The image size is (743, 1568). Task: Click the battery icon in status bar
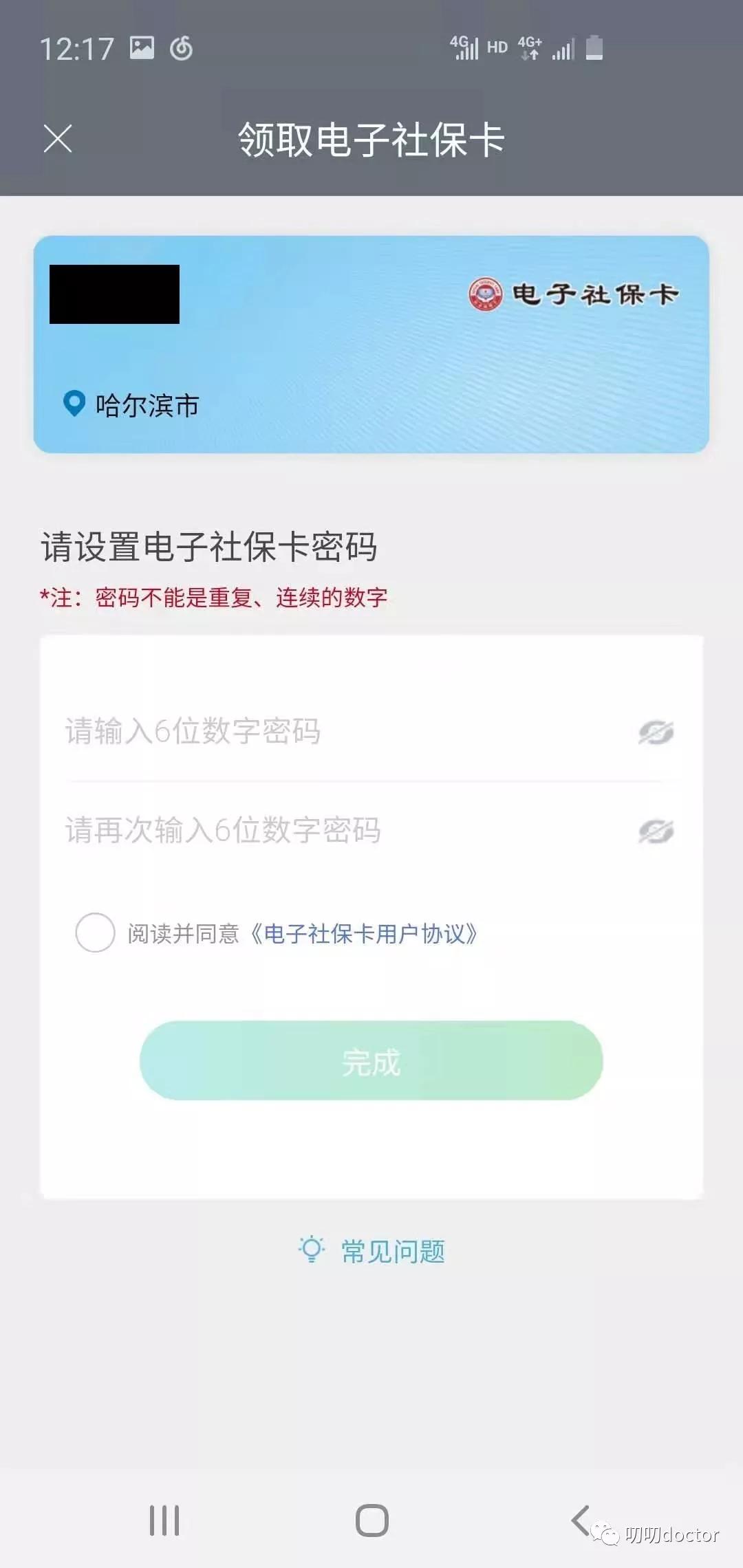tap(593, 48)
